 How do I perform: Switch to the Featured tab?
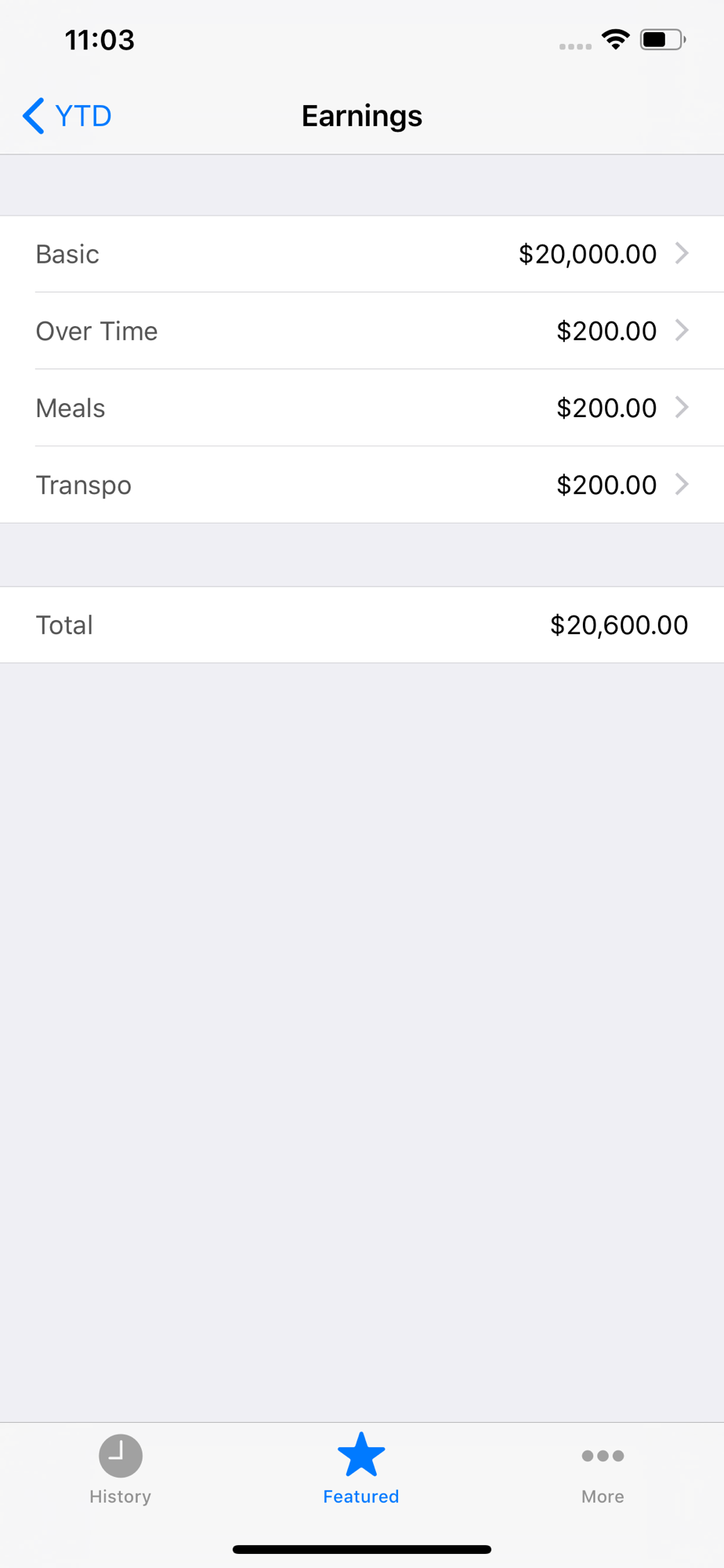[361, 1469]
